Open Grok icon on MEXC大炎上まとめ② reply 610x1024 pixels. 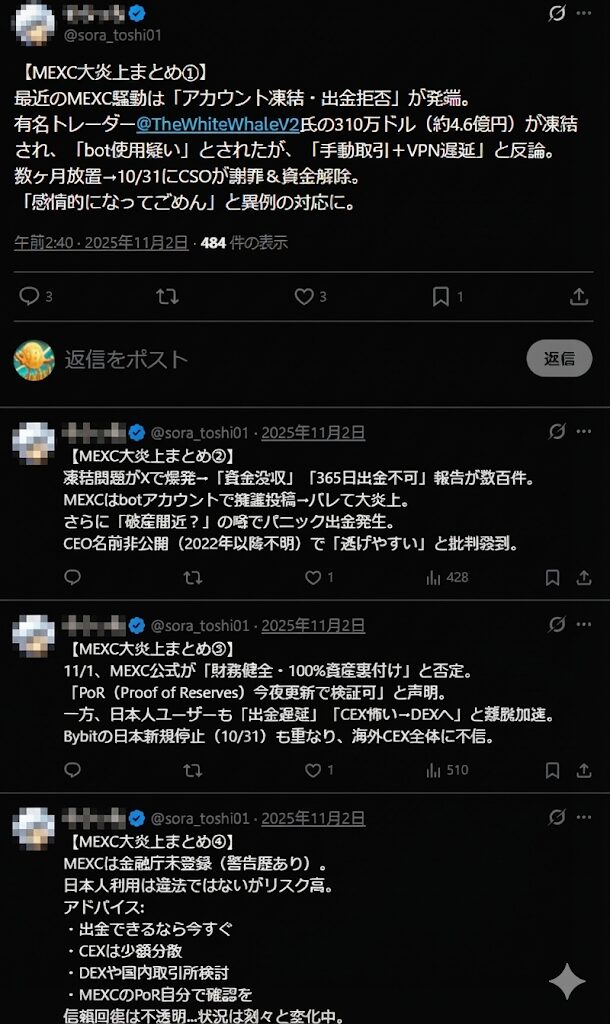[557, 432]
